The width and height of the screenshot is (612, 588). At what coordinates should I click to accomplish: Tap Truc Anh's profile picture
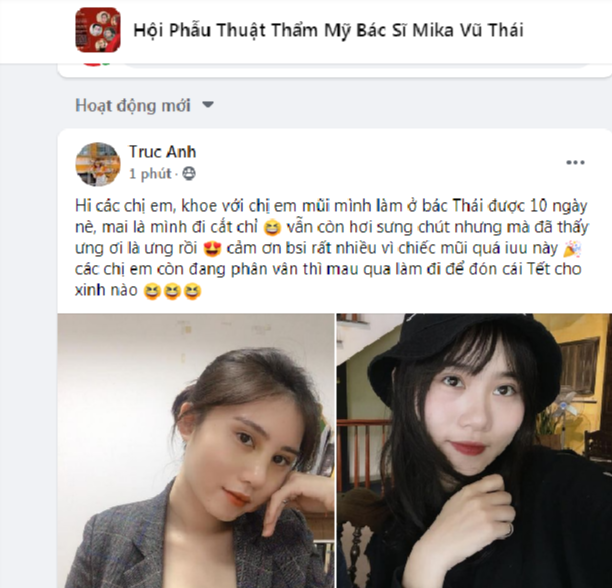(97, 162)
